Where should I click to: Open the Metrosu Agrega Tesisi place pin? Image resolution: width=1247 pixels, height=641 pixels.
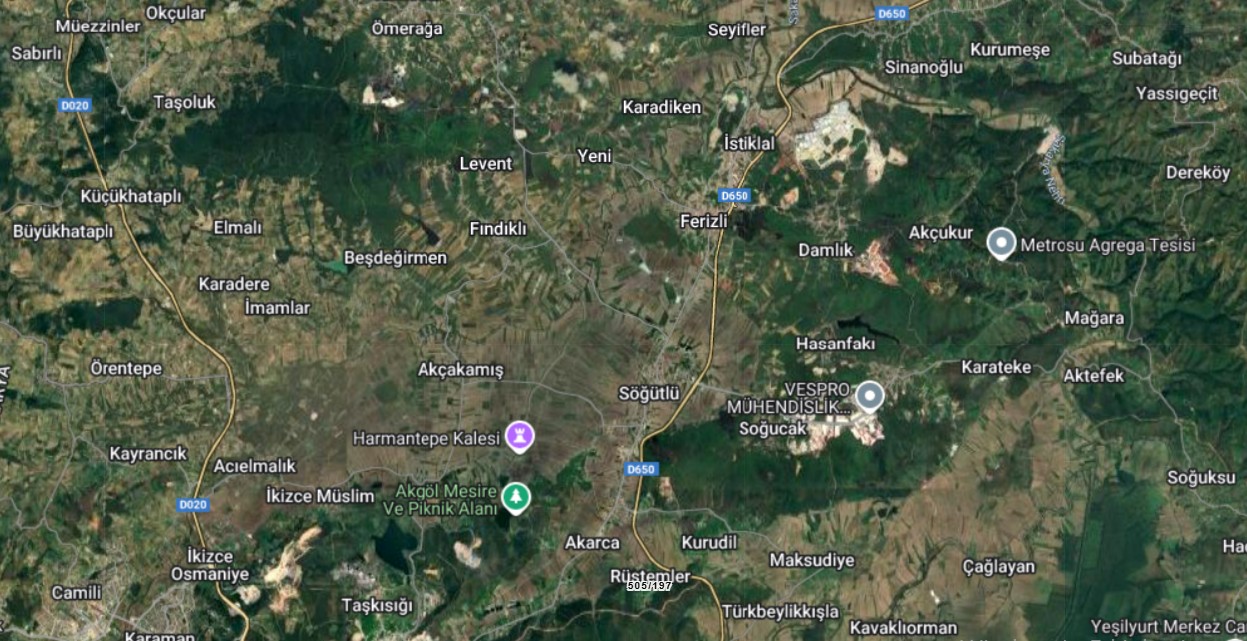[1001, 244]
